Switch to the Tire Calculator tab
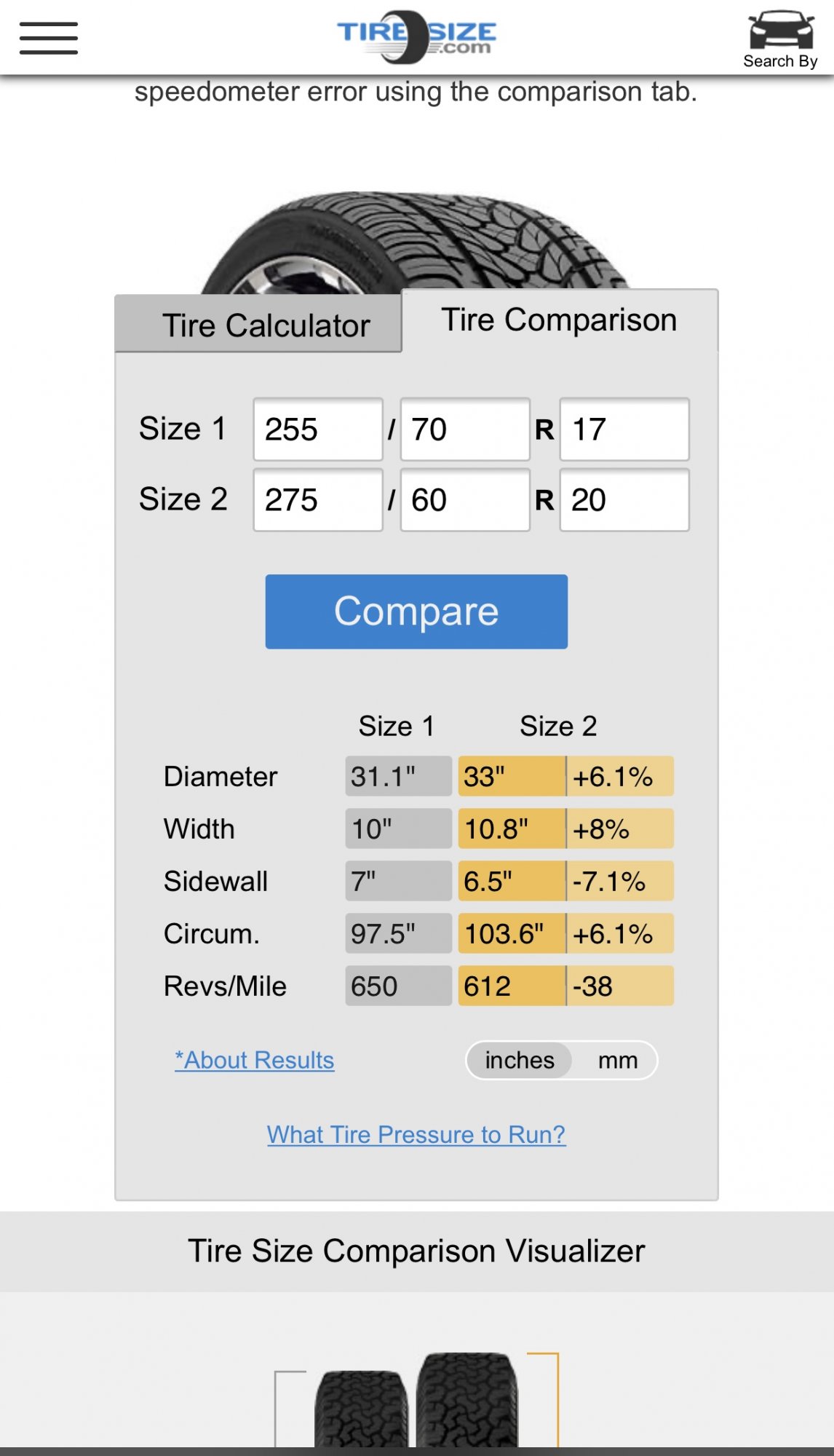This screenshot has width=834, height=1456. [258, 324]
